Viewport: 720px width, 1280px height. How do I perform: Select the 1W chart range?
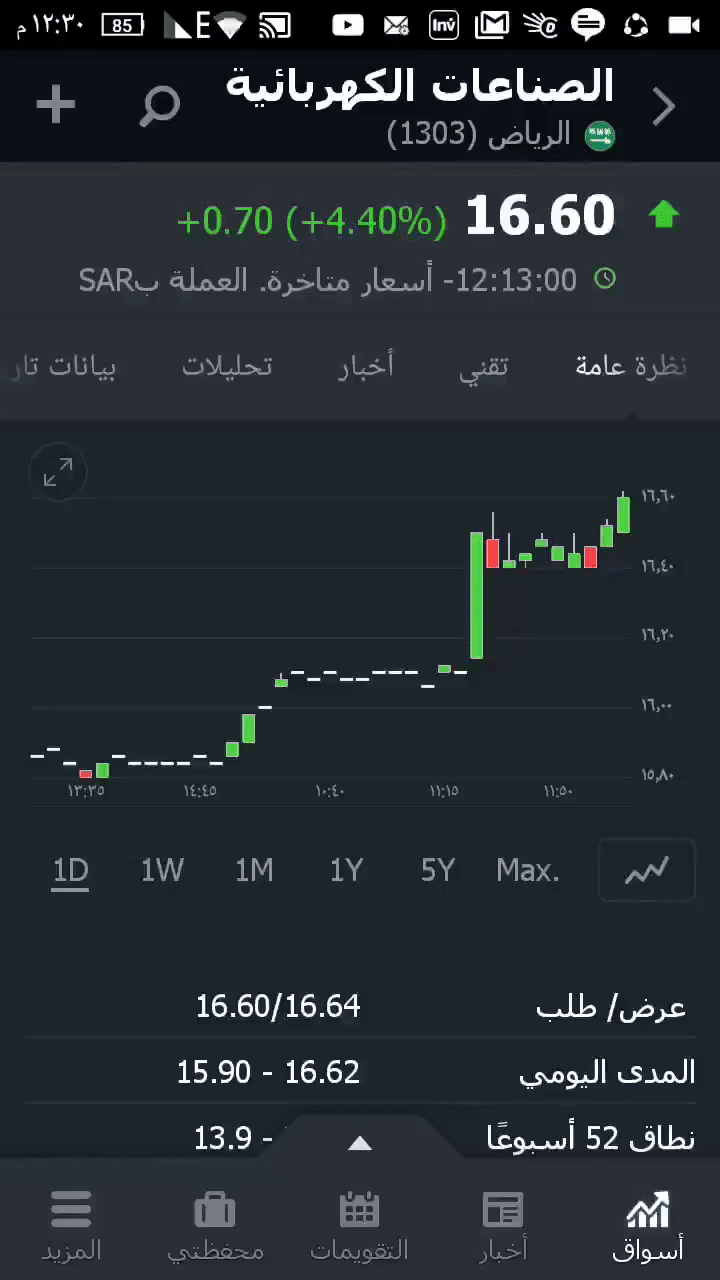click(162, 871)
